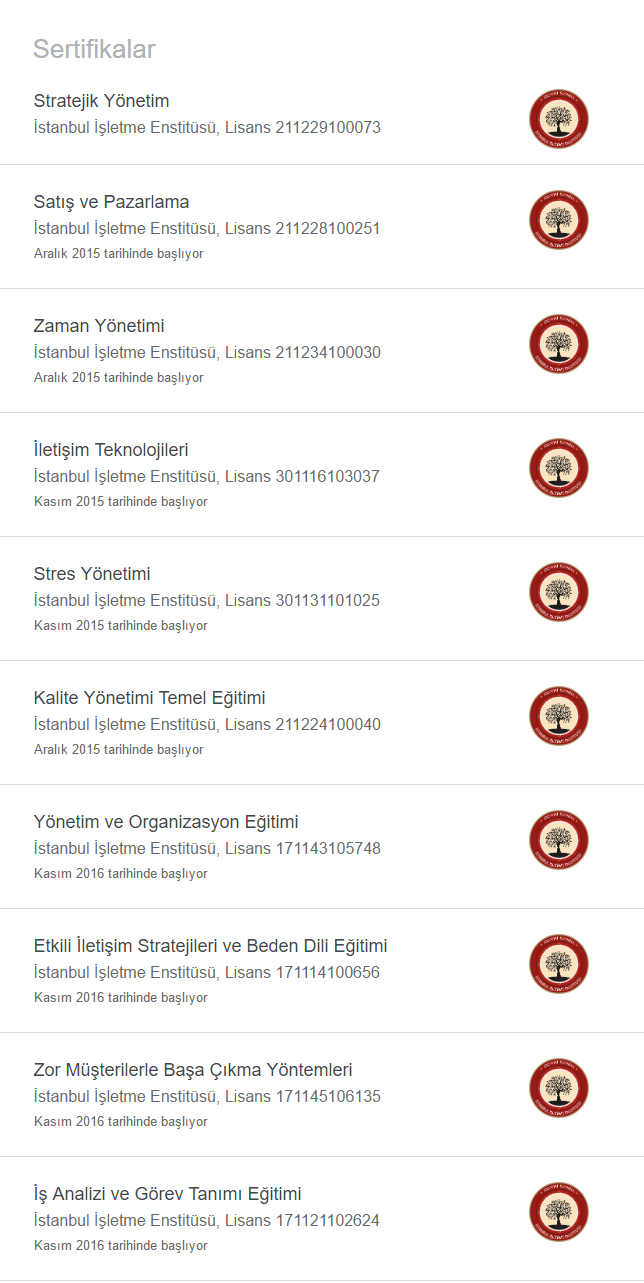Select the Zaman Yönetimi certificate row
The width and height of the screenshot is (644, 1283).
pos(99,326)
